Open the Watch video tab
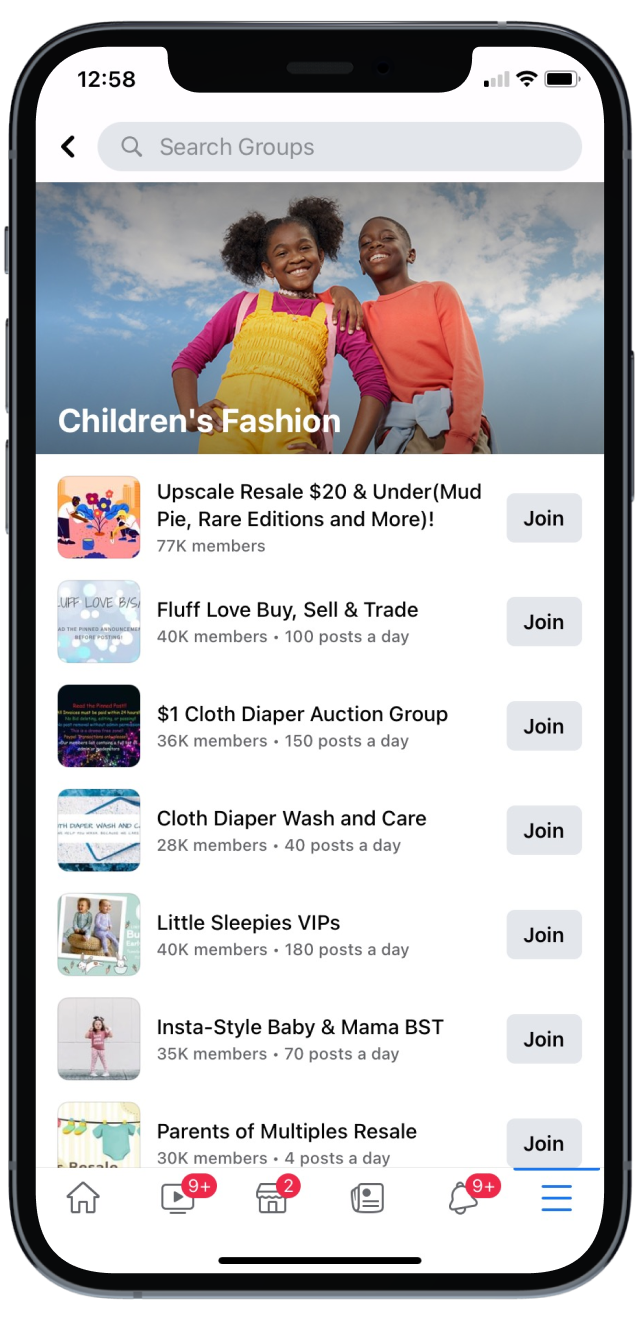Image resolution: width=638 pixels, height=1320 pixels. click(x=178, y=1198)
